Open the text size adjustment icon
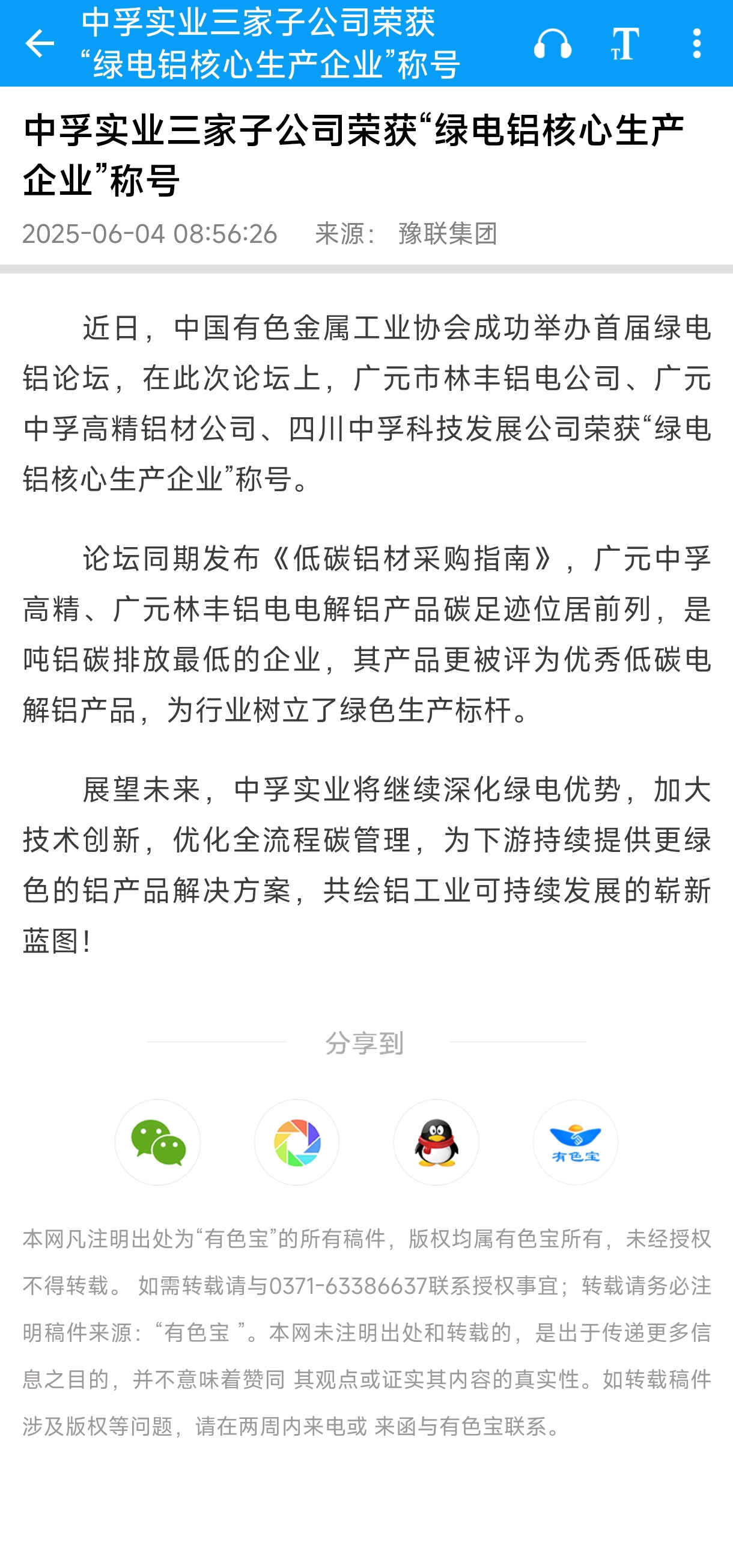 point(625,43)
